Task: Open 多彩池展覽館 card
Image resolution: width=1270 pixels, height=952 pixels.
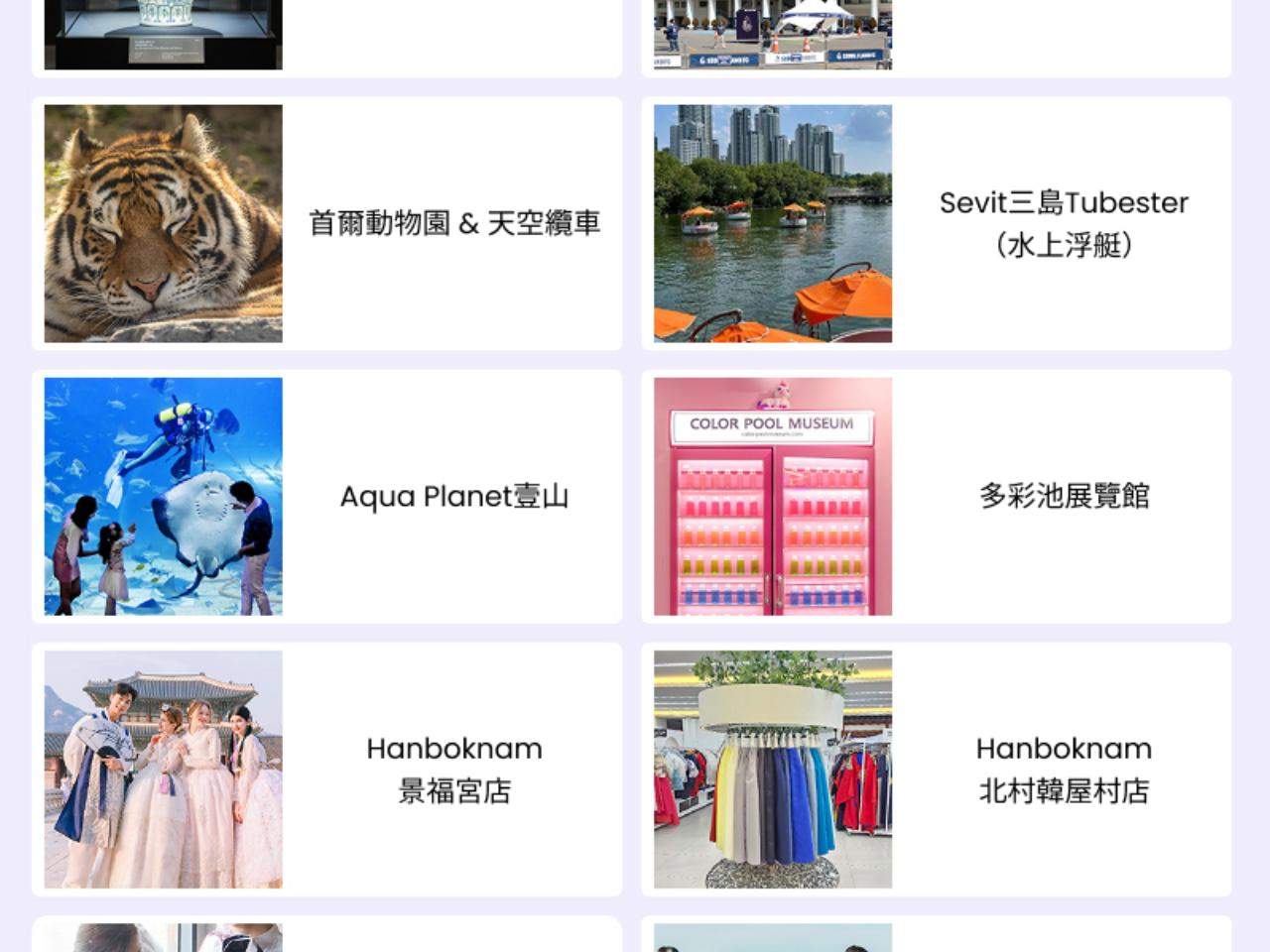Action: (x=937, y=497)
